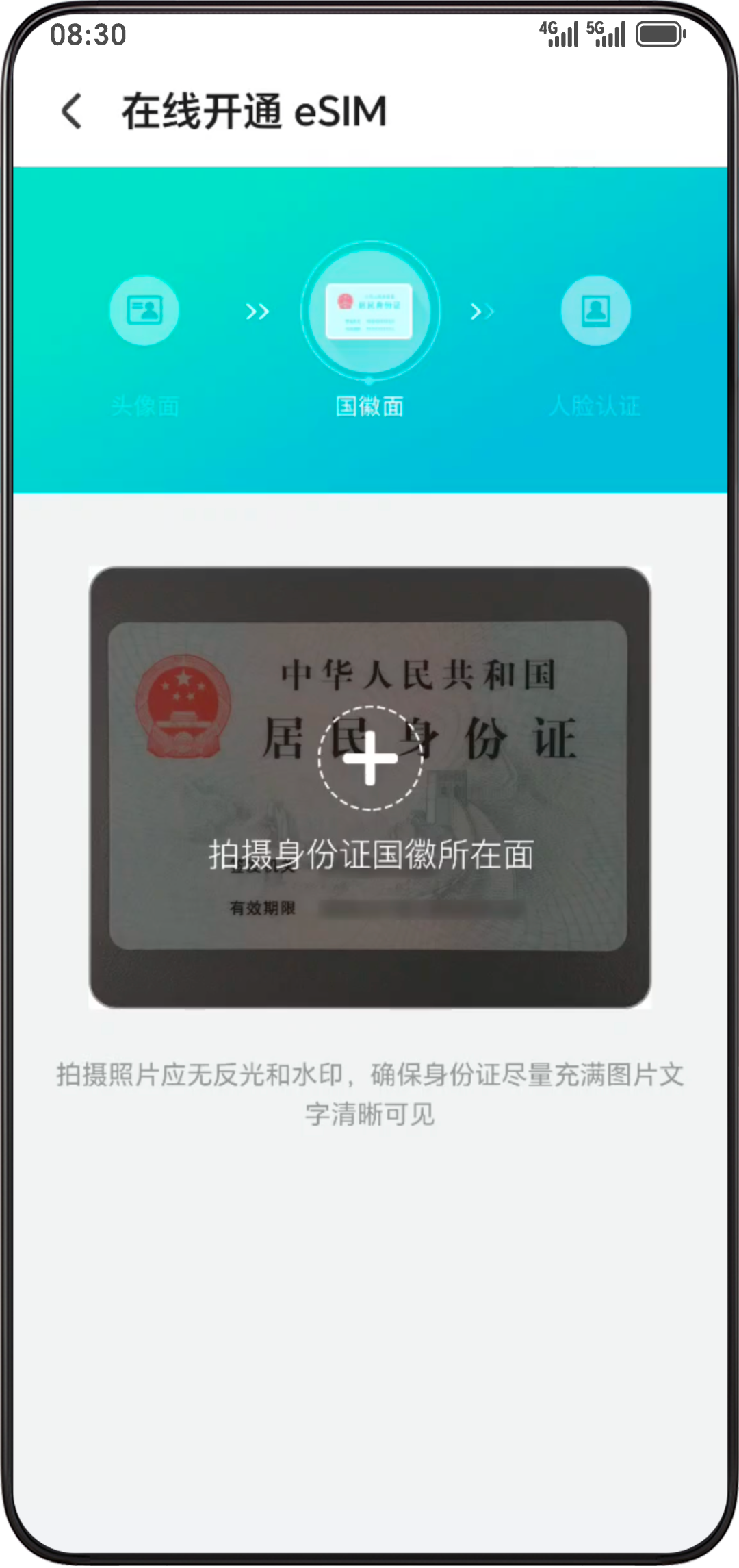Go back from the 在线开通 eSIM page
This screenshot has width=739, height=1568.
(x=73, y=112)
